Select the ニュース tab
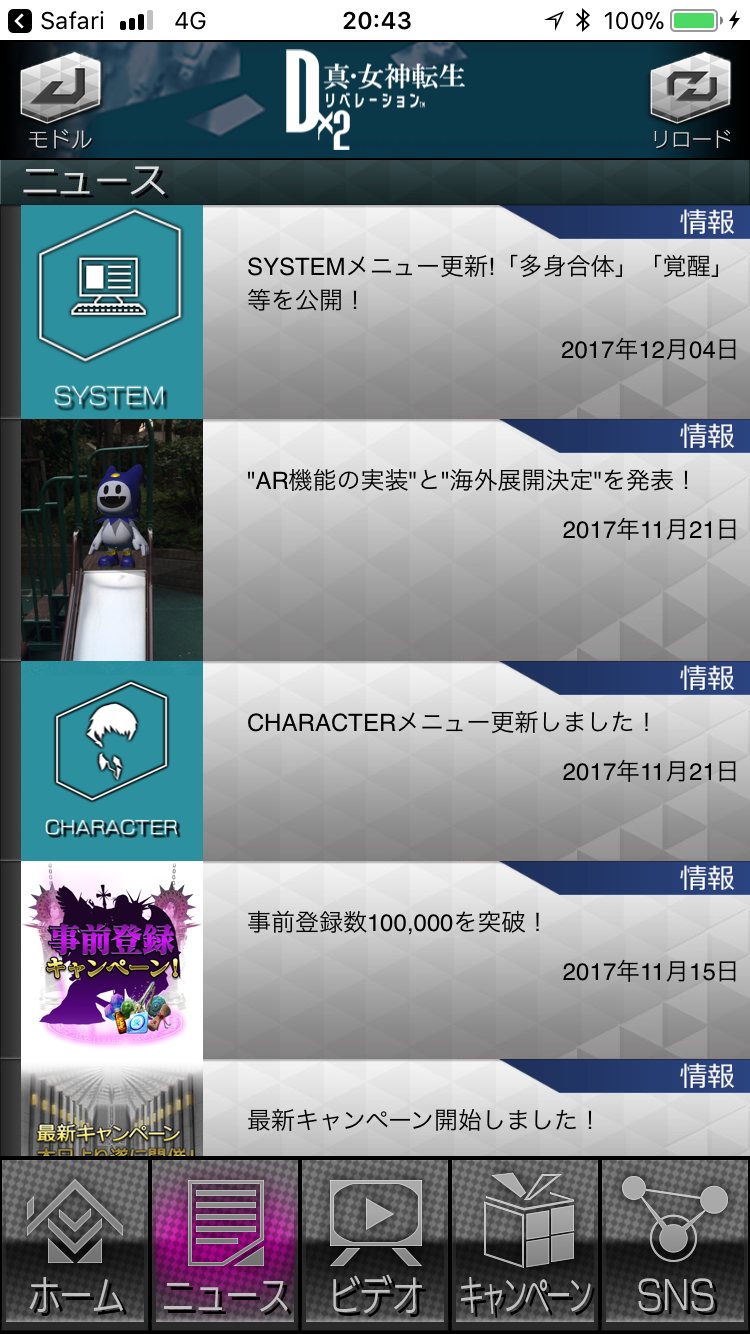 tap(225, 1245)
